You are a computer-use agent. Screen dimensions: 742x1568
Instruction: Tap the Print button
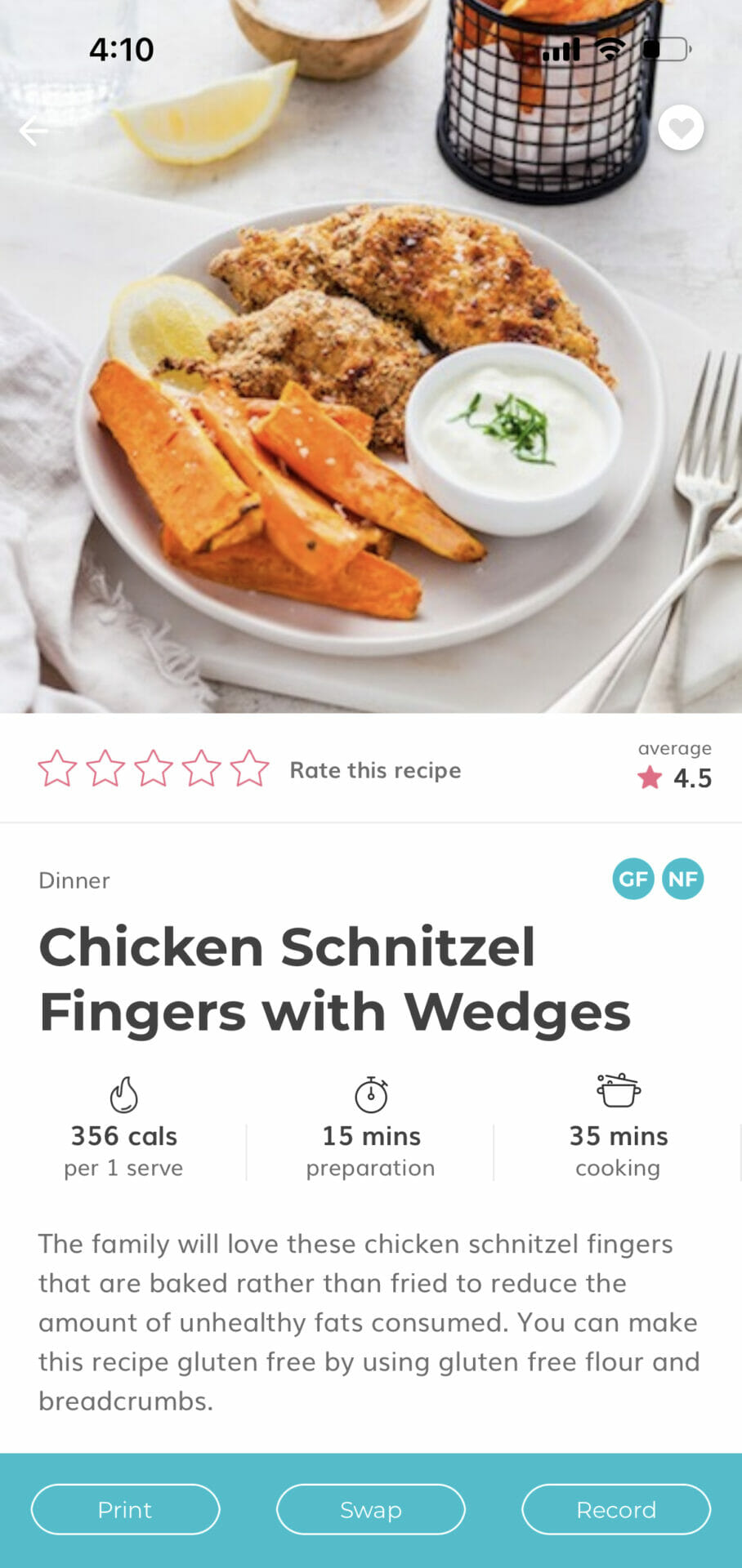point(125,1509)
